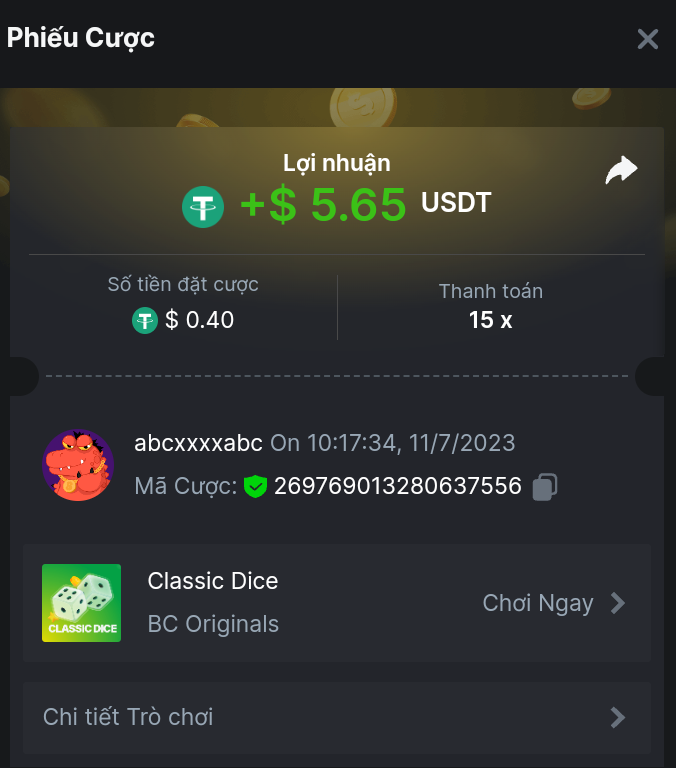Viewport: 676px width, 768px height.
Task: Expand Chi tiết Trò chơi
Action: (x=336, y=717)
